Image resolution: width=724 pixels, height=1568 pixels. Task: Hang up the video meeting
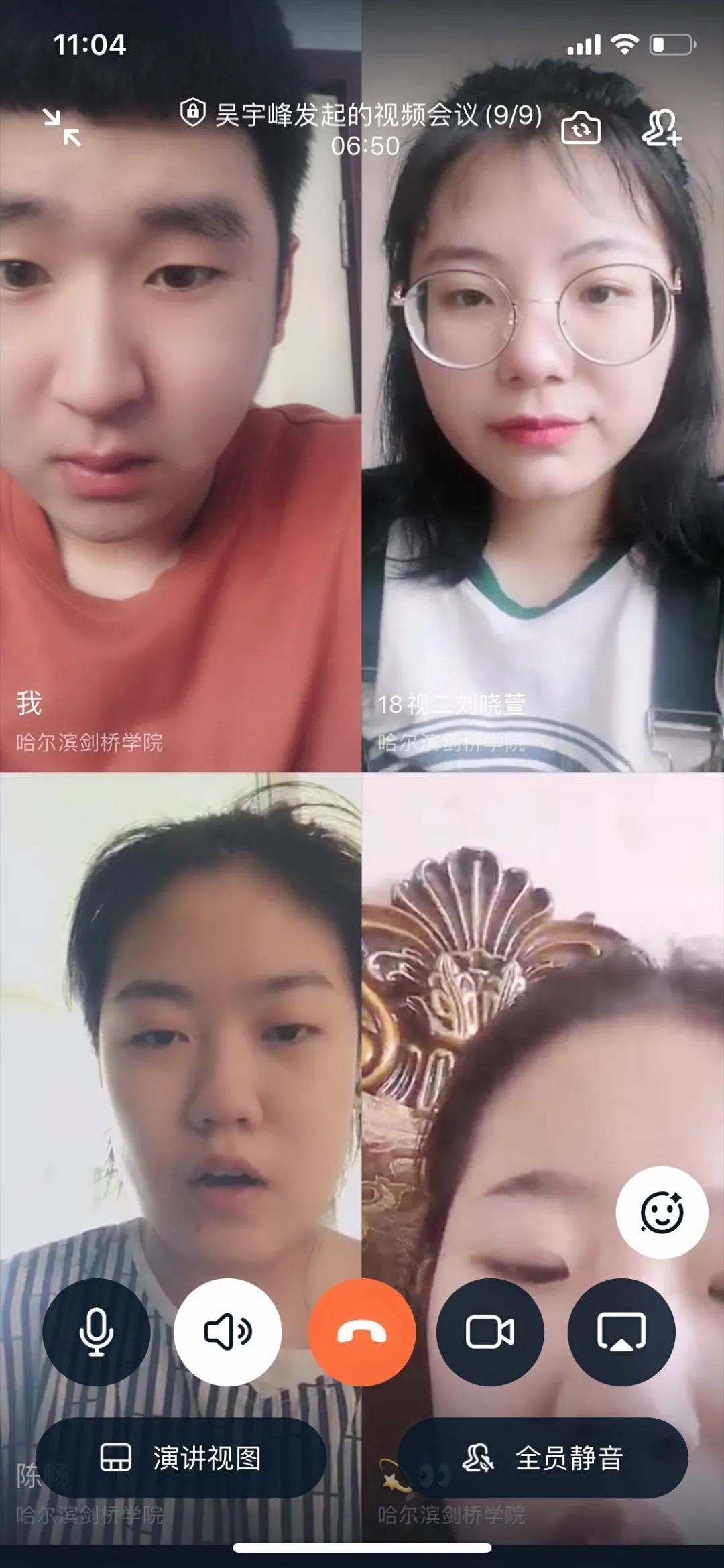tap(362, 1331)
